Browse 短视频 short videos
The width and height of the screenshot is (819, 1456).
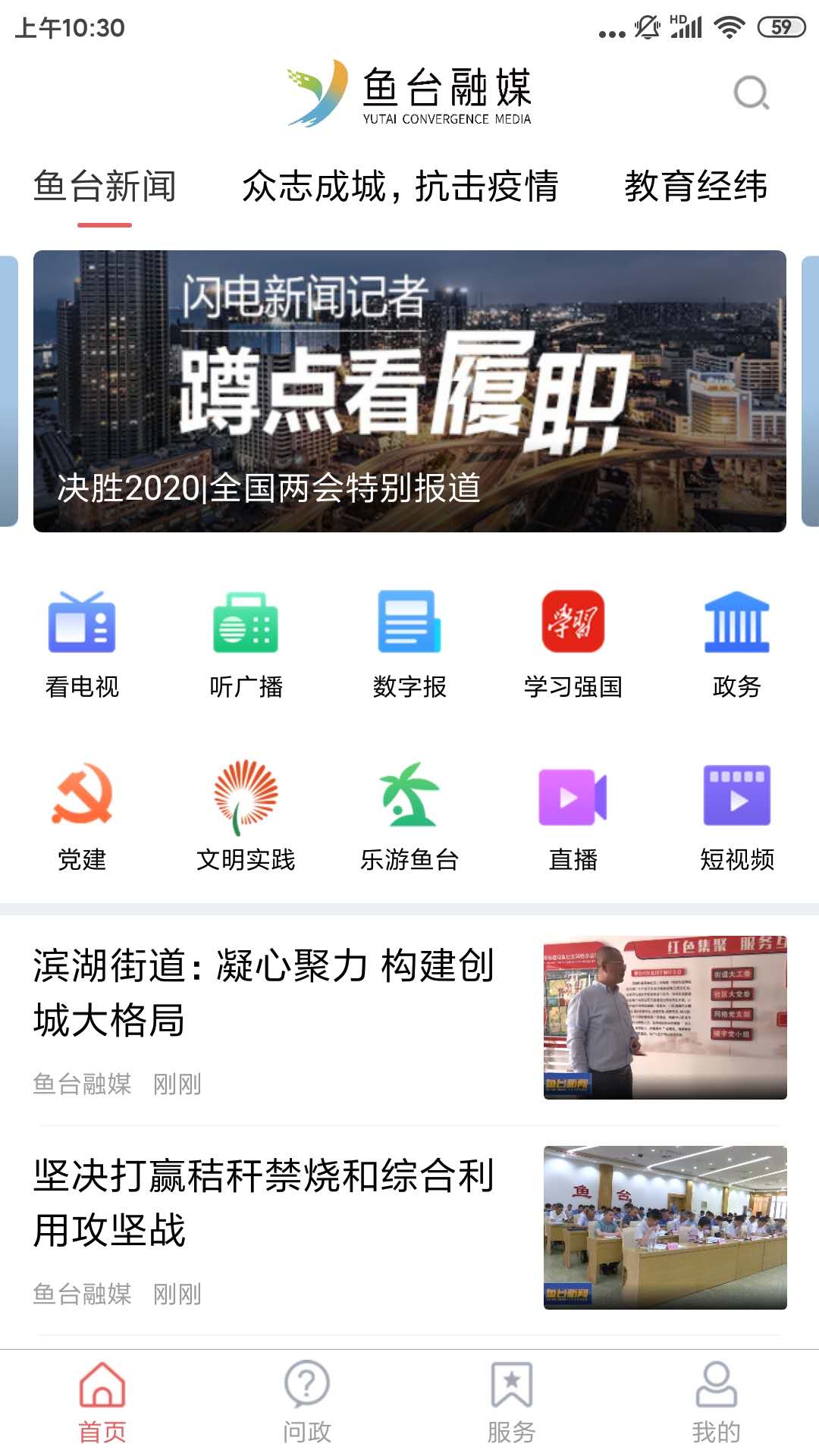click(736, 817)
